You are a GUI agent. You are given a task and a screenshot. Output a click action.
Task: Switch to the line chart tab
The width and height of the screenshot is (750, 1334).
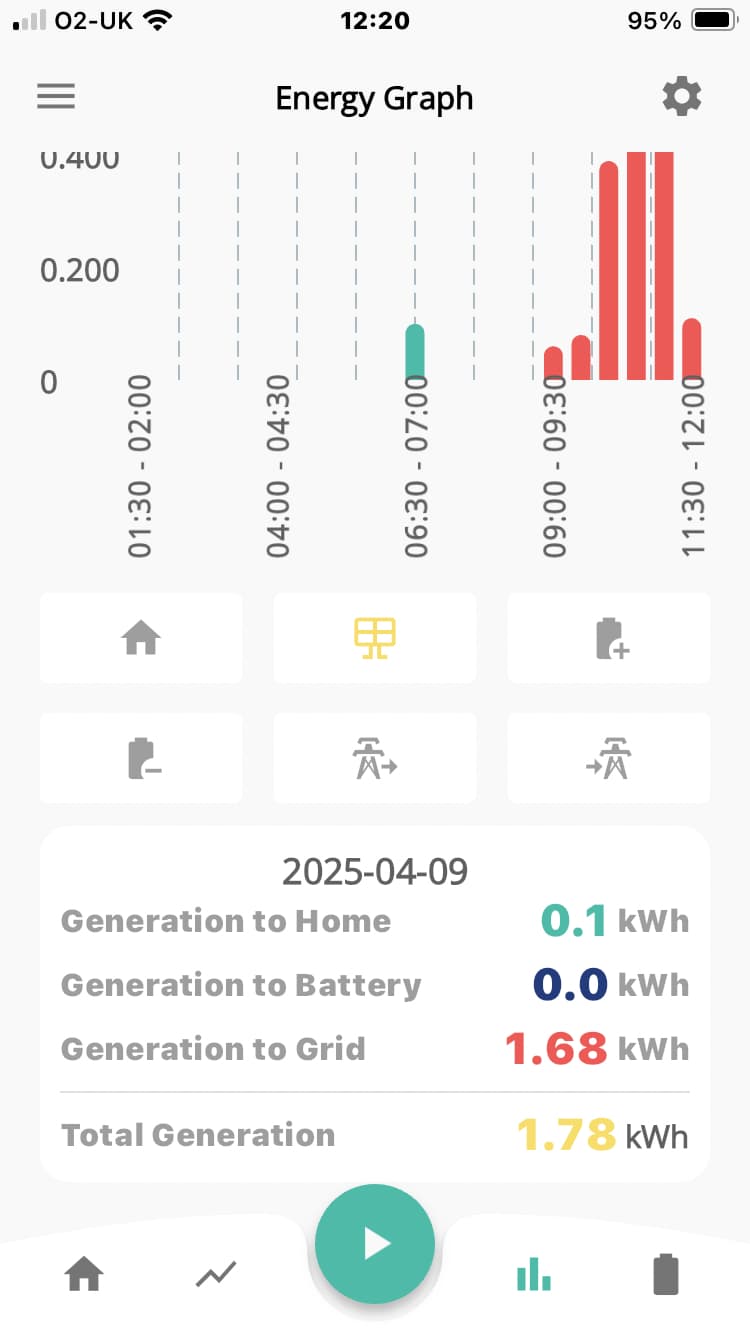point(216,1274)
